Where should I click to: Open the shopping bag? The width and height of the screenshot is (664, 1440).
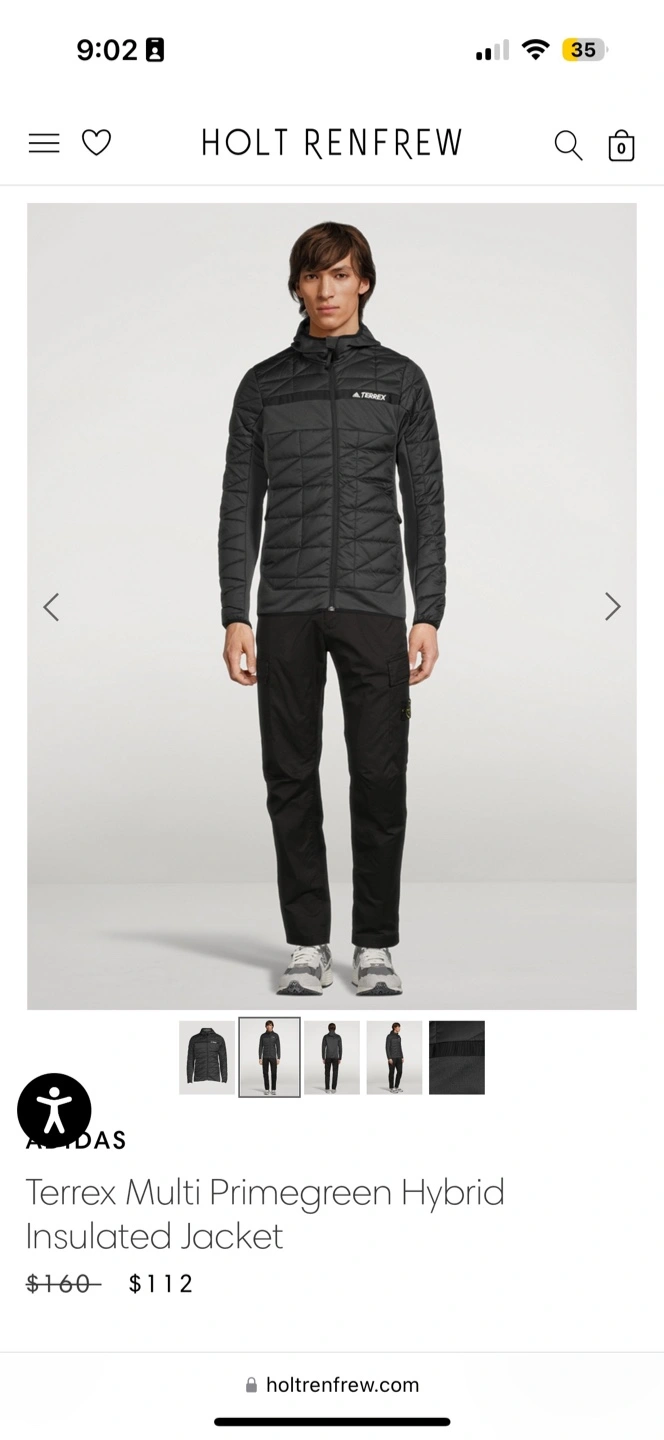coord(621,145)
